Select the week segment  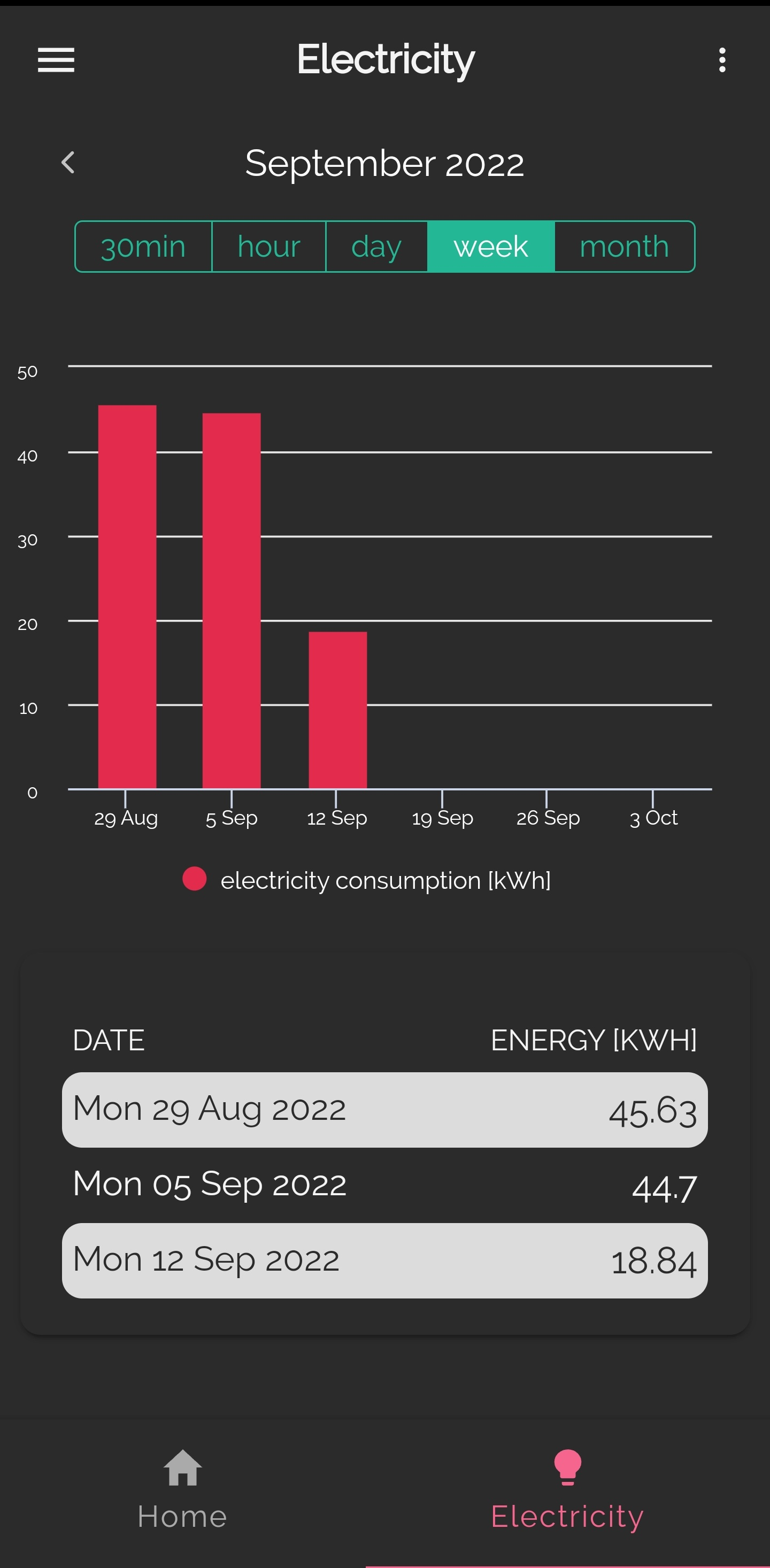click(x=491, y=247)
